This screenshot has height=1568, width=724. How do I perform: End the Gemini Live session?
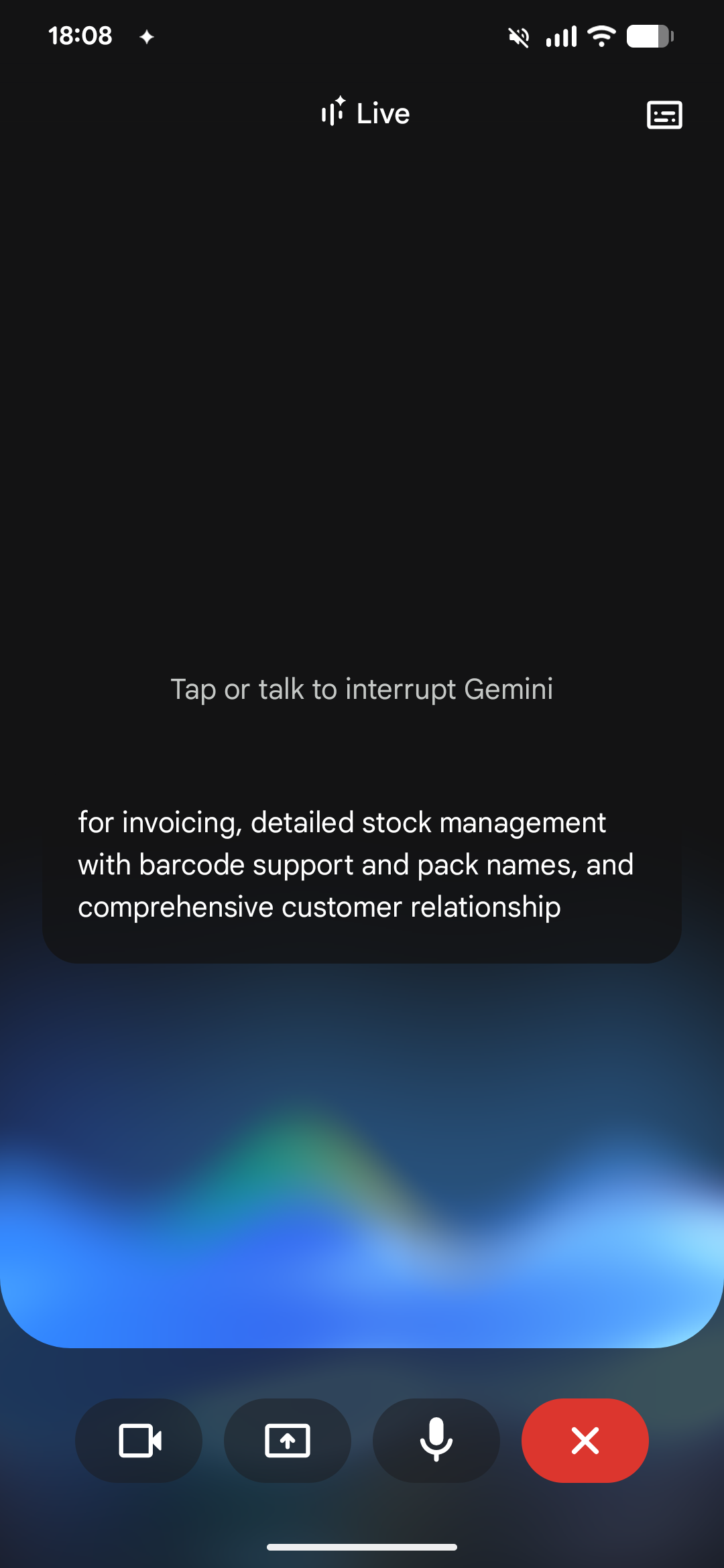point(585,1440)
